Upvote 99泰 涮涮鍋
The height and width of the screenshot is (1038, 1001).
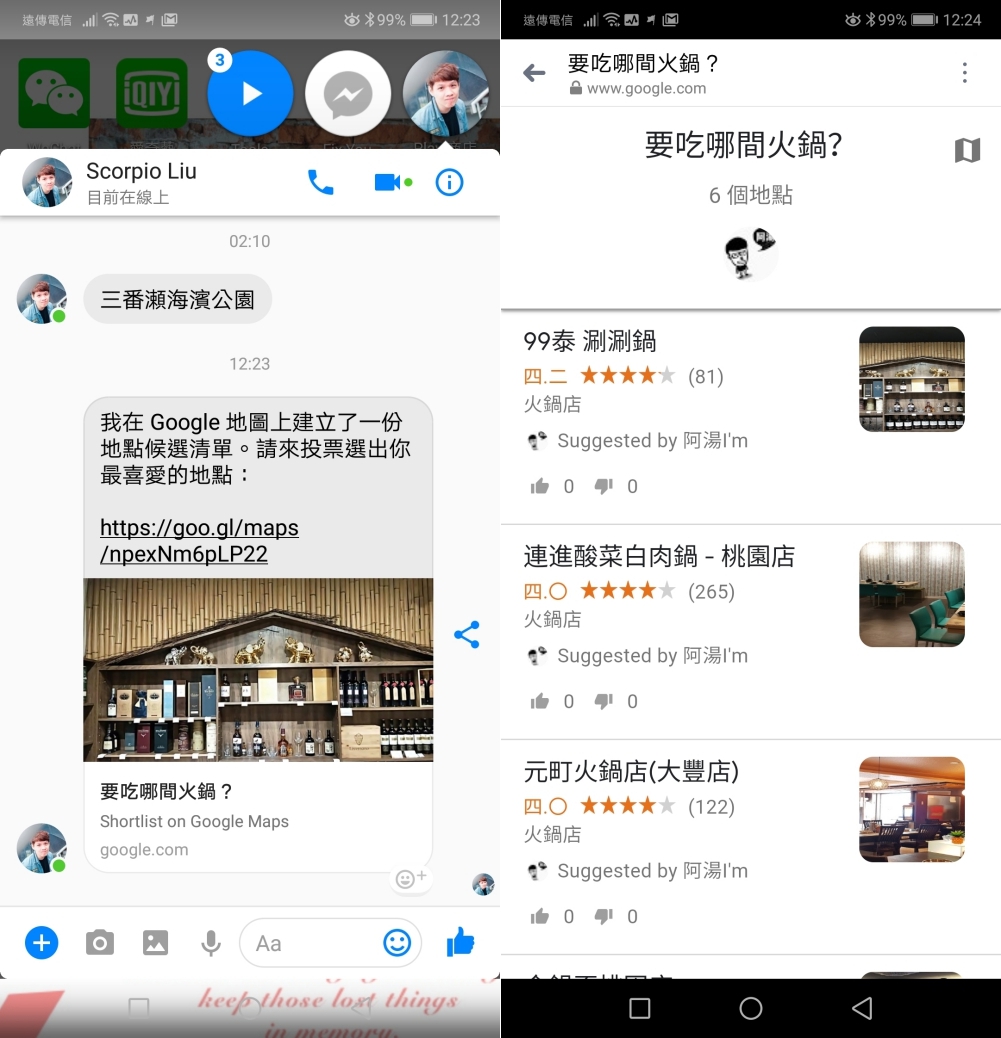(x=540, y=487)
